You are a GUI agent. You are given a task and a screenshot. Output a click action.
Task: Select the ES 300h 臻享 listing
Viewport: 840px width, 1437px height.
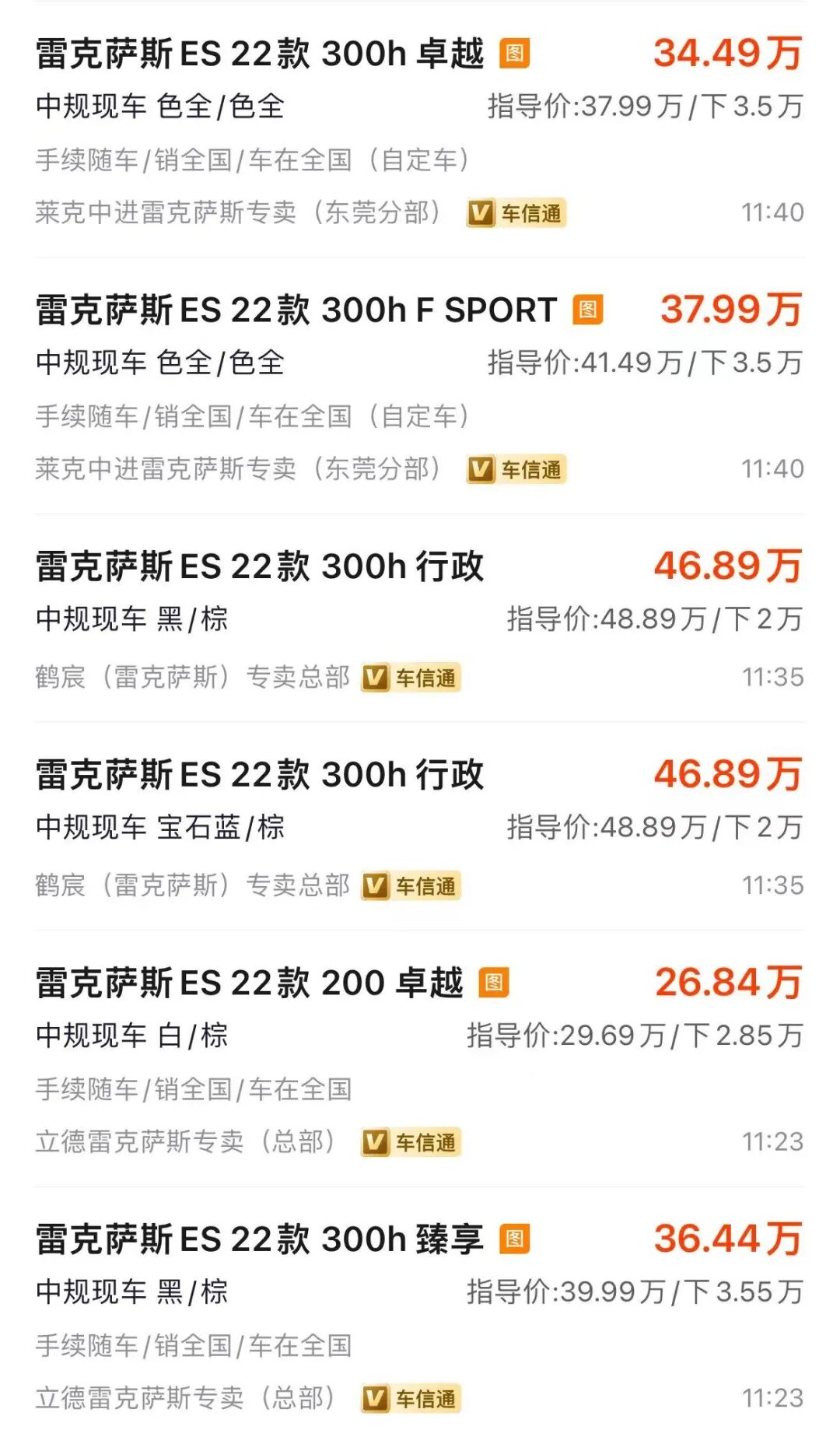pos(261,1239)
